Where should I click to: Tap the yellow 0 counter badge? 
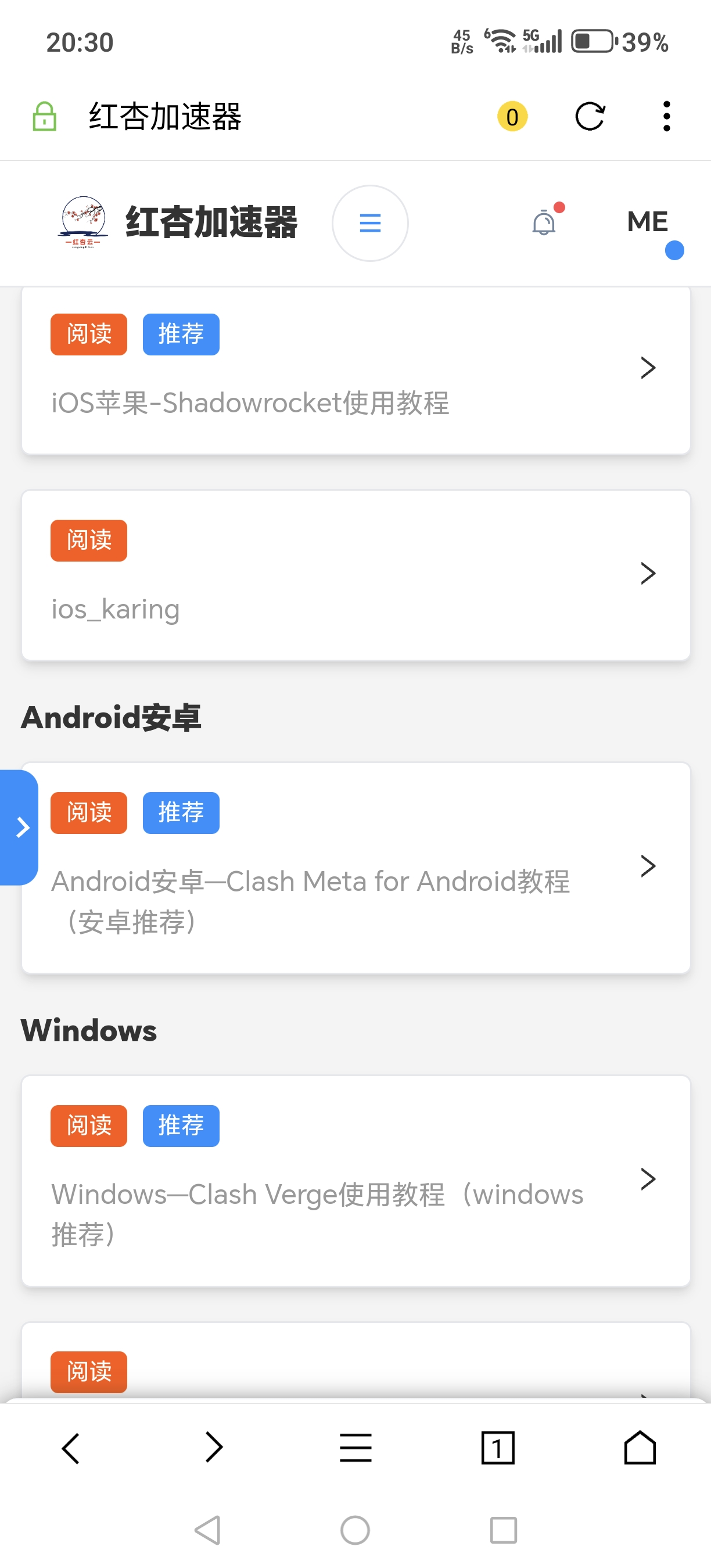tap(512, 117)
